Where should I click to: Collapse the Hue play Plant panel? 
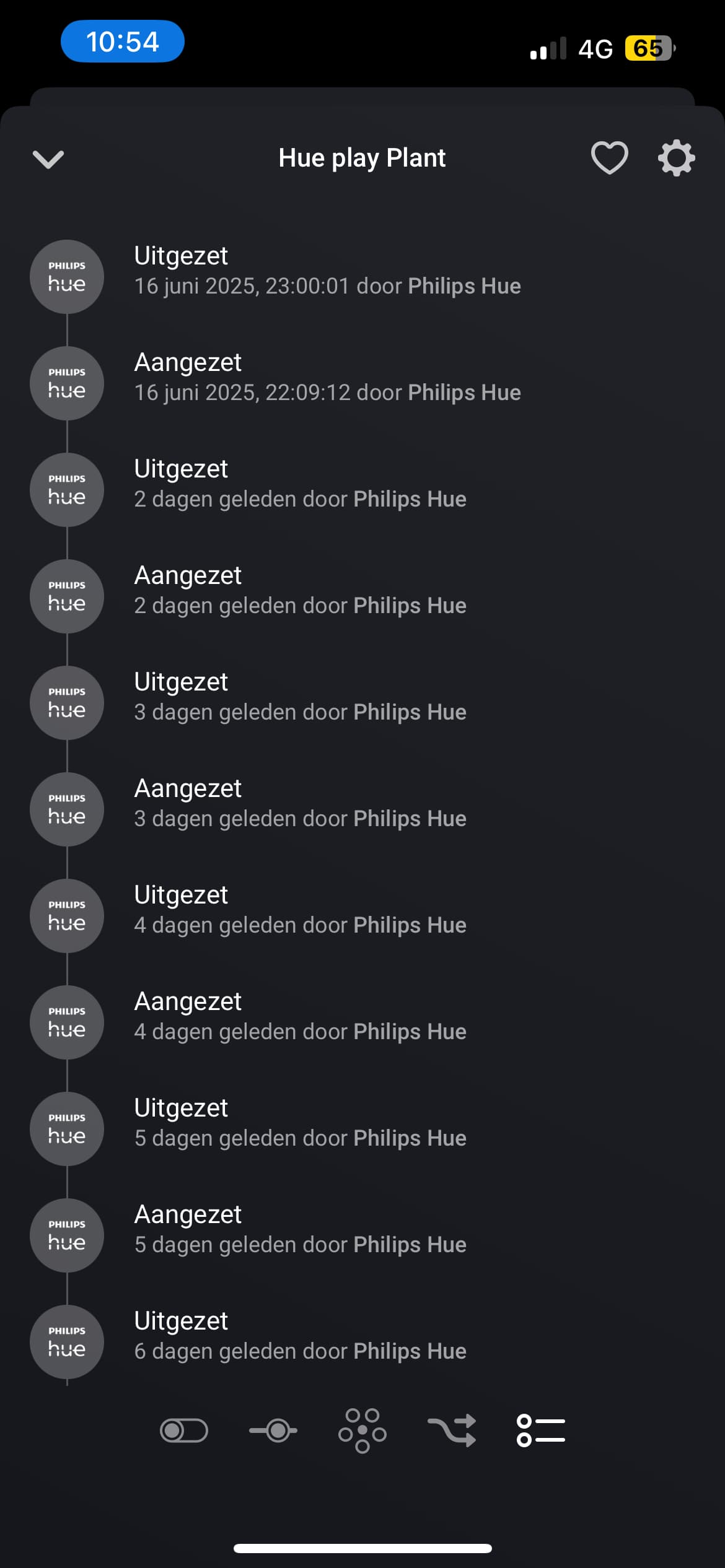pos(48,159)
